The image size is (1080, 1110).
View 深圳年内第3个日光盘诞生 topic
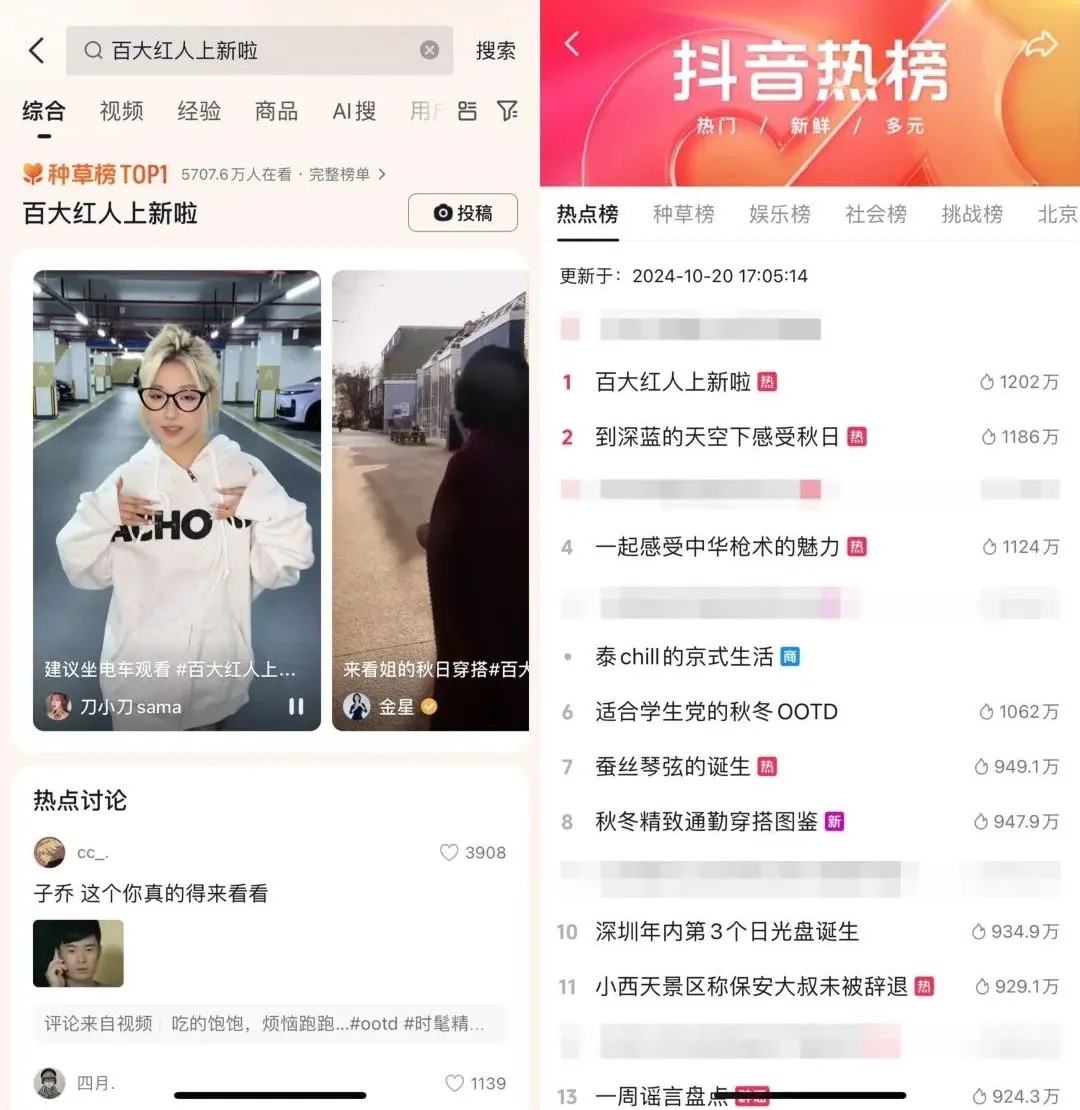727,932
